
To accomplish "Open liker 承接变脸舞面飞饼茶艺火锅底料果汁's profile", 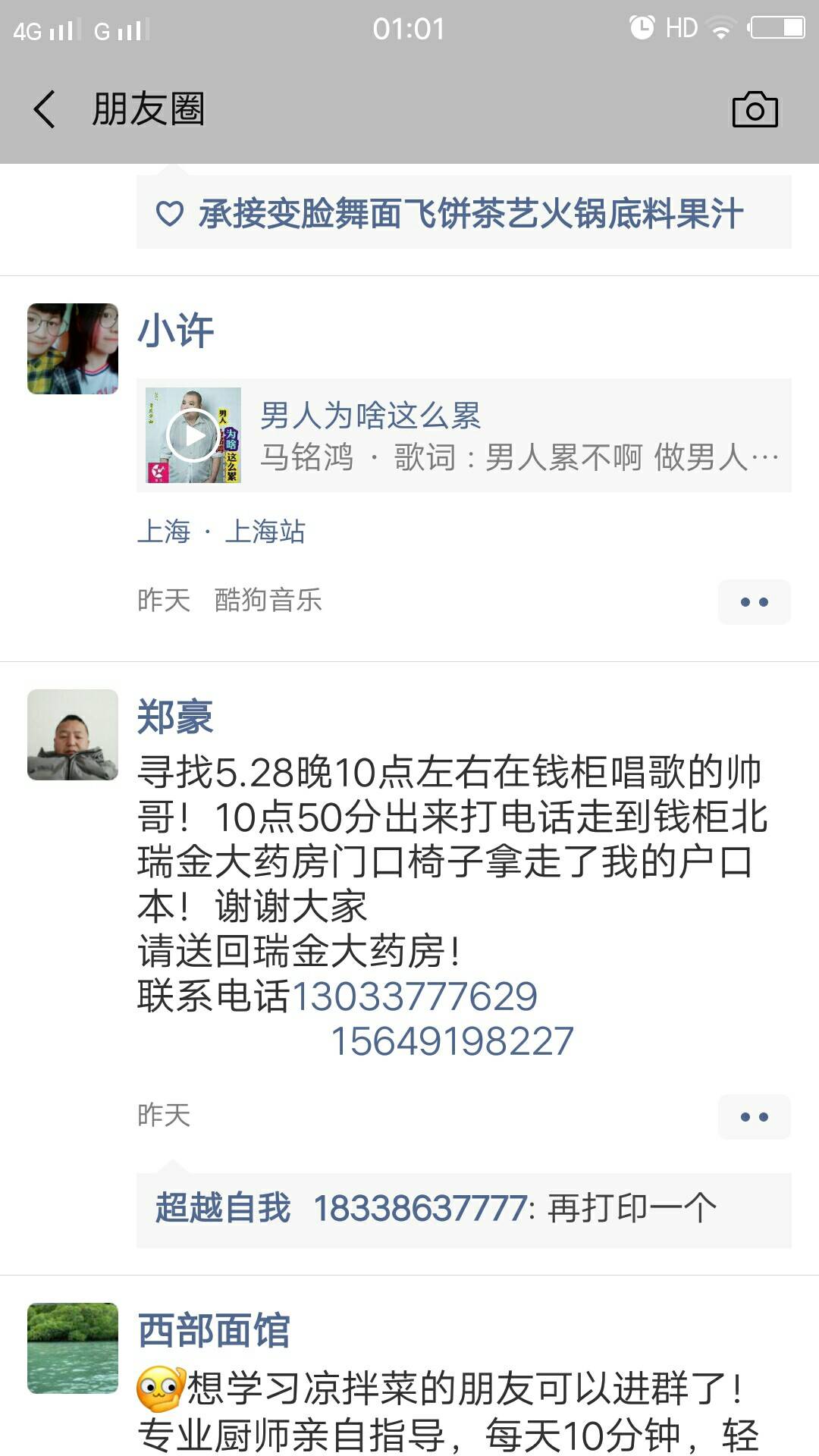I will pos(470,214).
